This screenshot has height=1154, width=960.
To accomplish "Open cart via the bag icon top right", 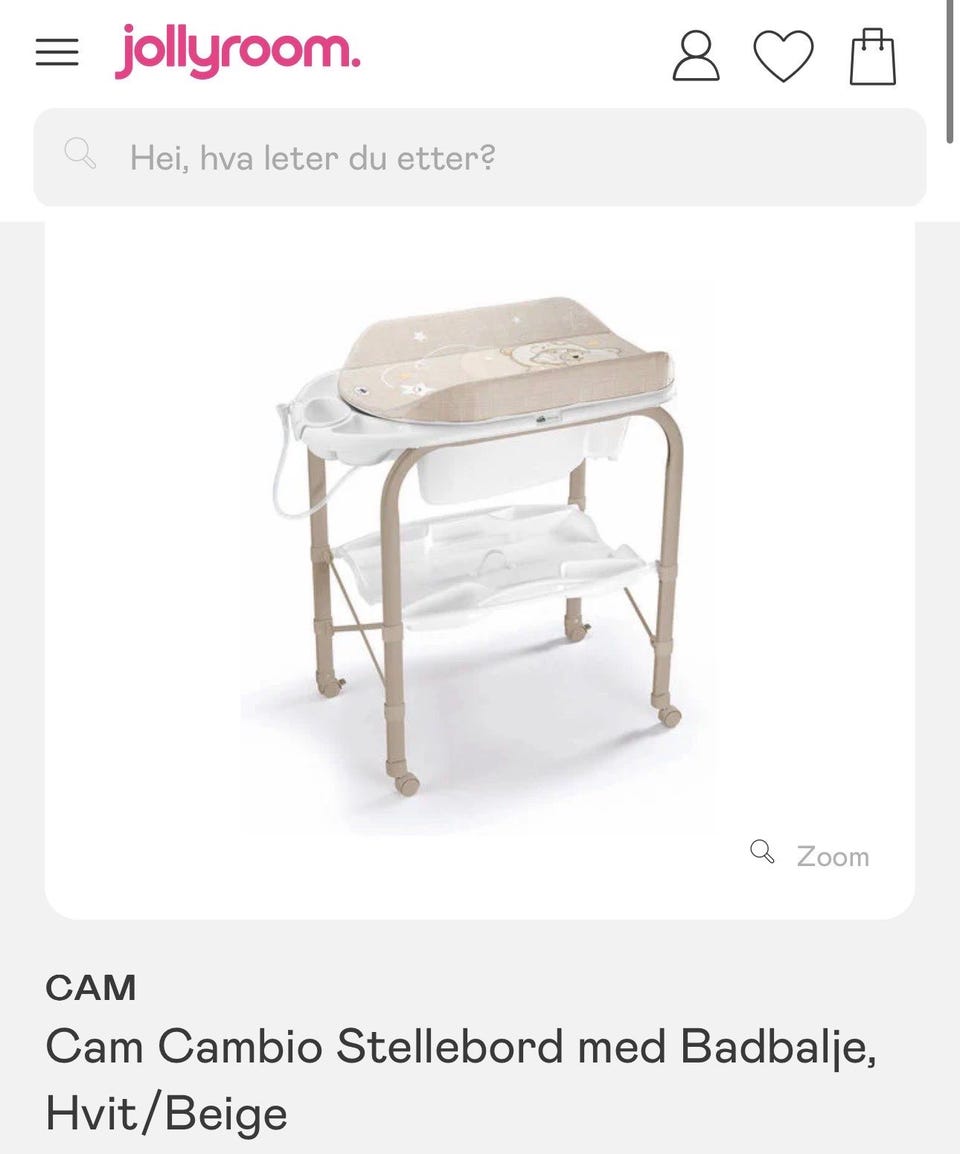I will click(873, 55).
